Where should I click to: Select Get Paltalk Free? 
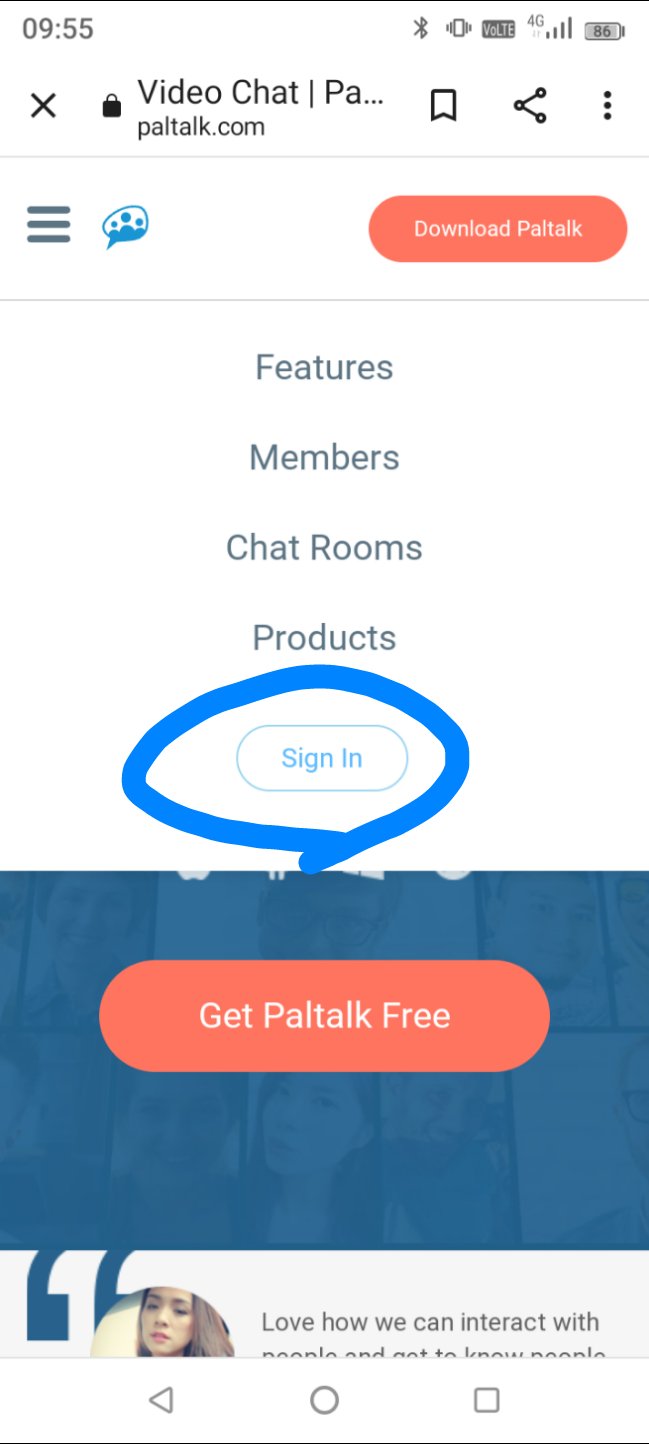324,1016
